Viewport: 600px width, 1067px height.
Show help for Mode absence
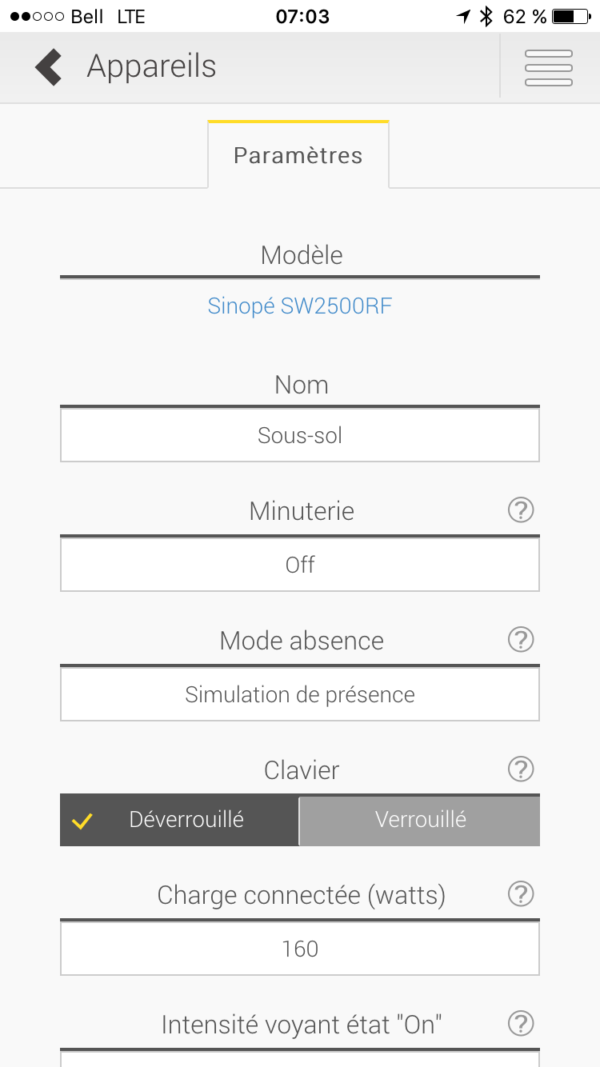[520, 639]
